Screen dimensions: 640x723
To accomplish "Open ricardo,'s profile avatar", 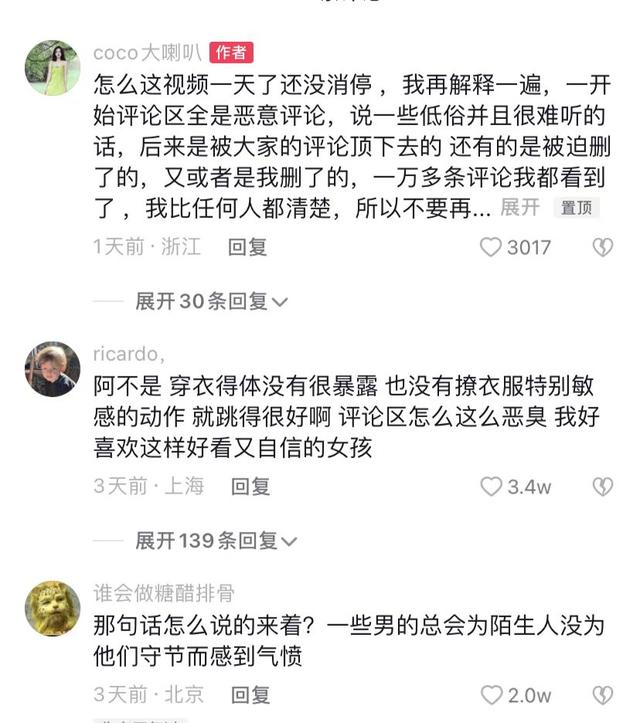I will coord(52,370).
